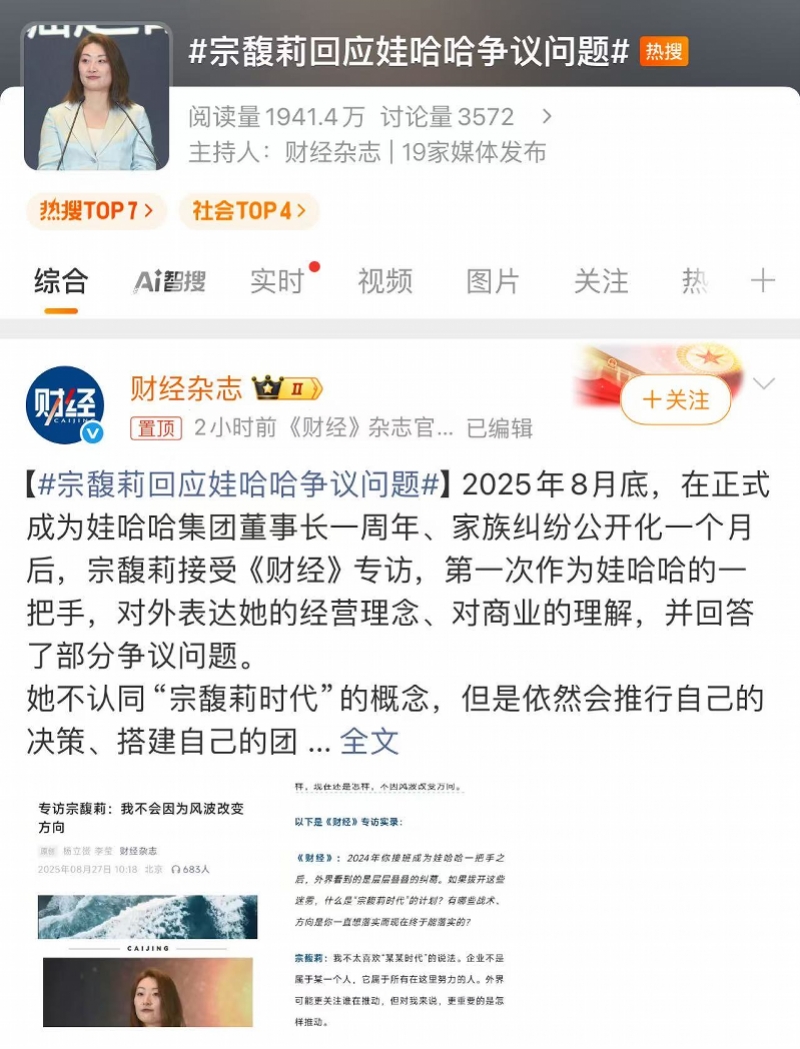Open the 社会TOP4 ranking chip

(x=248, y=211)
